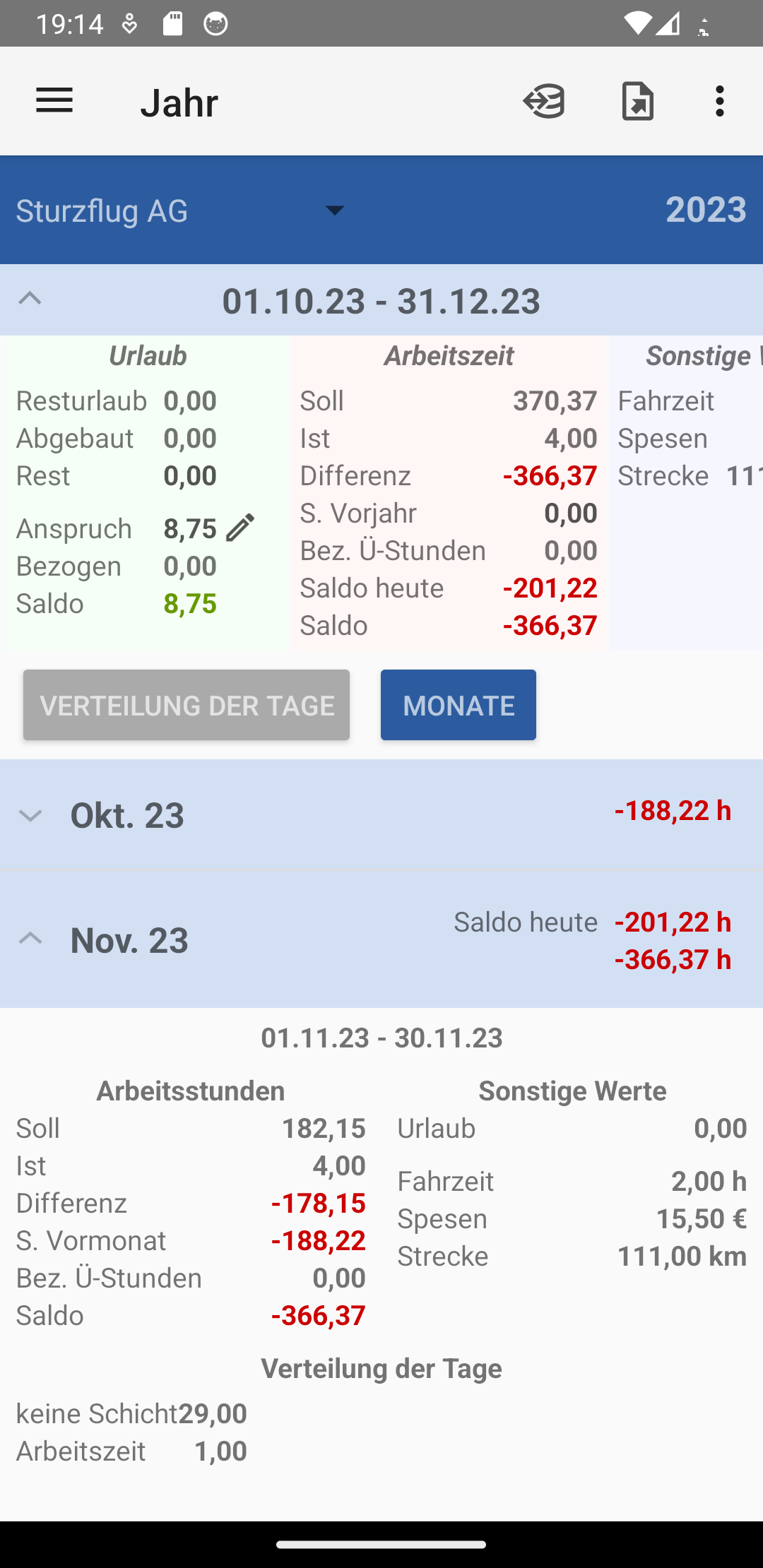The width and height of the screenshot is (763, 1568).
Task: Open the overflow menu
Action: coord(719,101)
